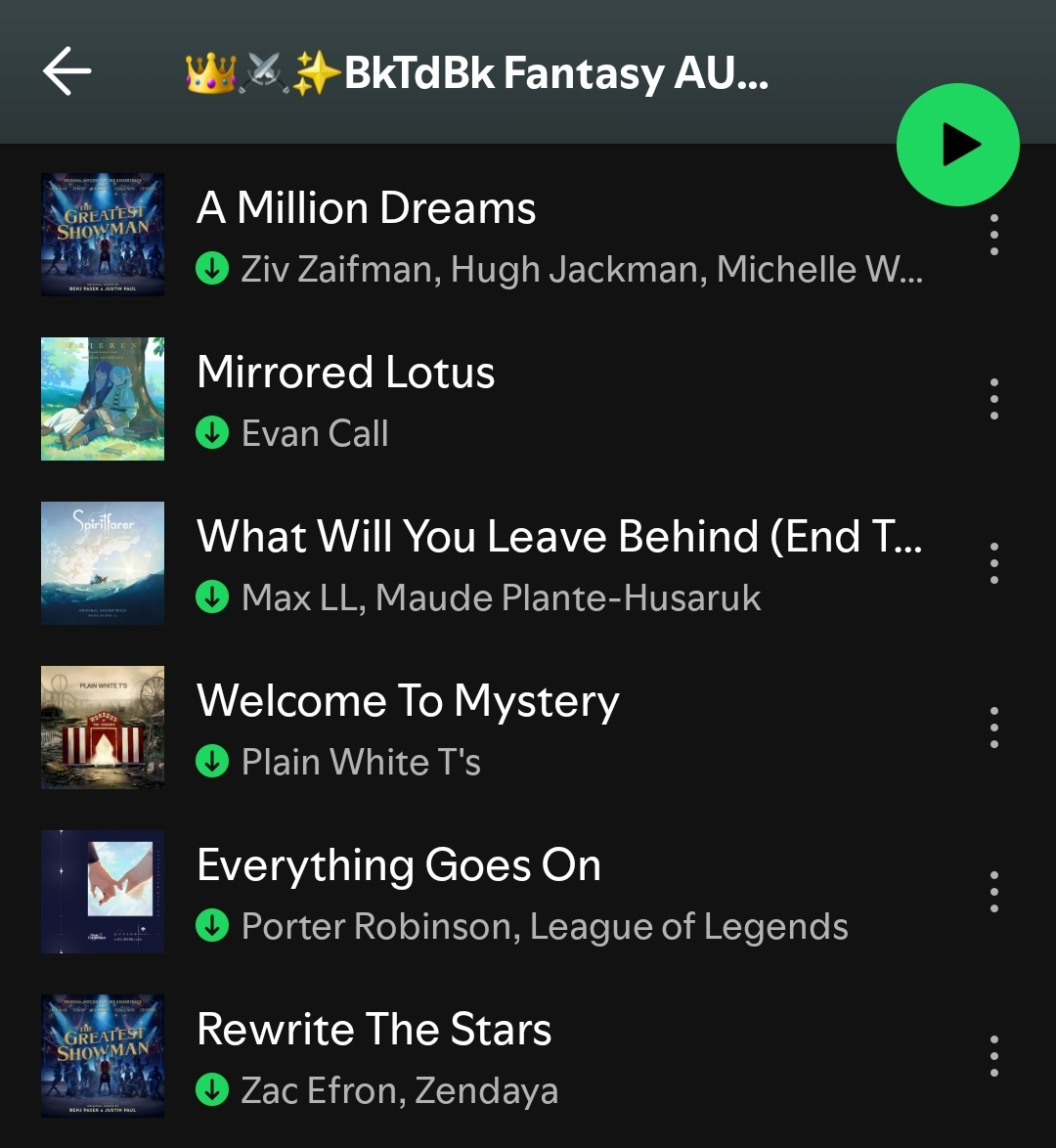
Task: Show options for What Will You Leave Behind
Action: point(993,563)
